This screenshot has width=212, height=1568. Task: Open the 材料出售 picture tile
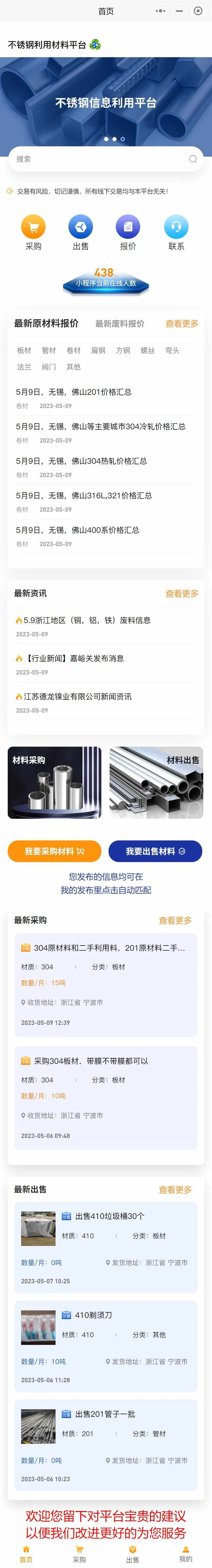pos(156,783)
